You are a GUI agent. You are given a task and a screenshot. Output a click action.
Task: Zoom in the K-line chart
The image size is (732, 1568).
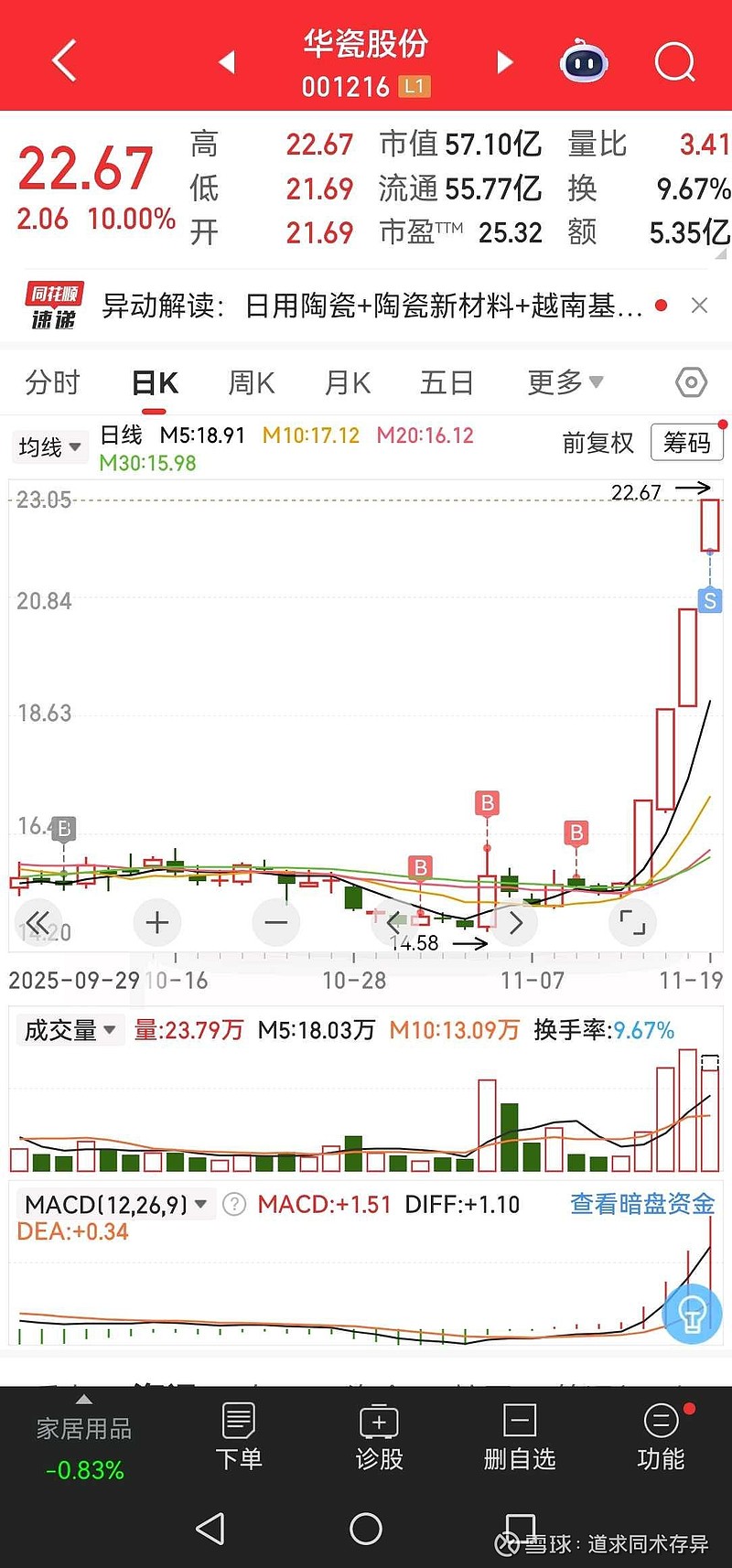(157, 922)
